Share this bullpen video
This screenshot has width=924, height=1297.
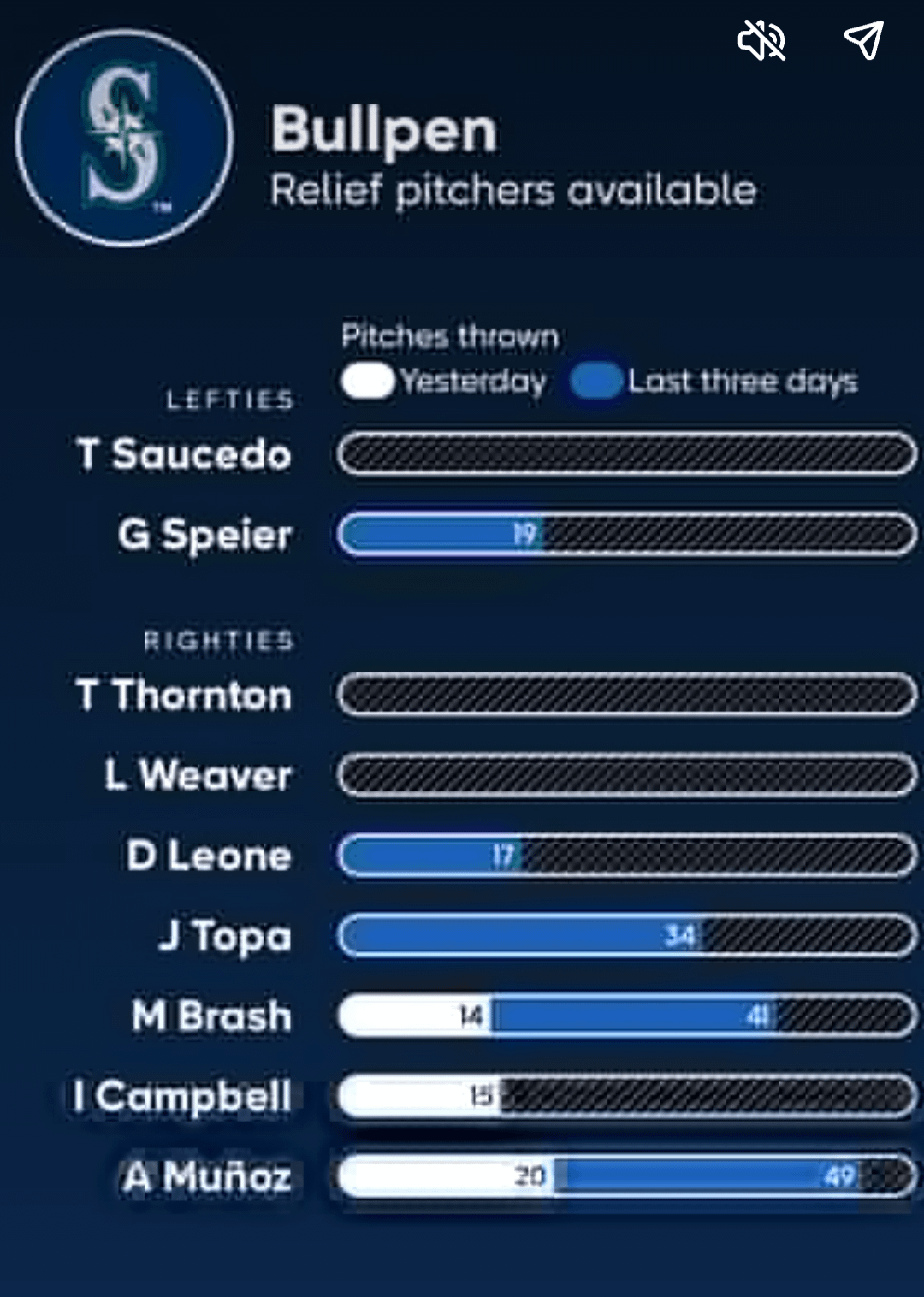862,39
